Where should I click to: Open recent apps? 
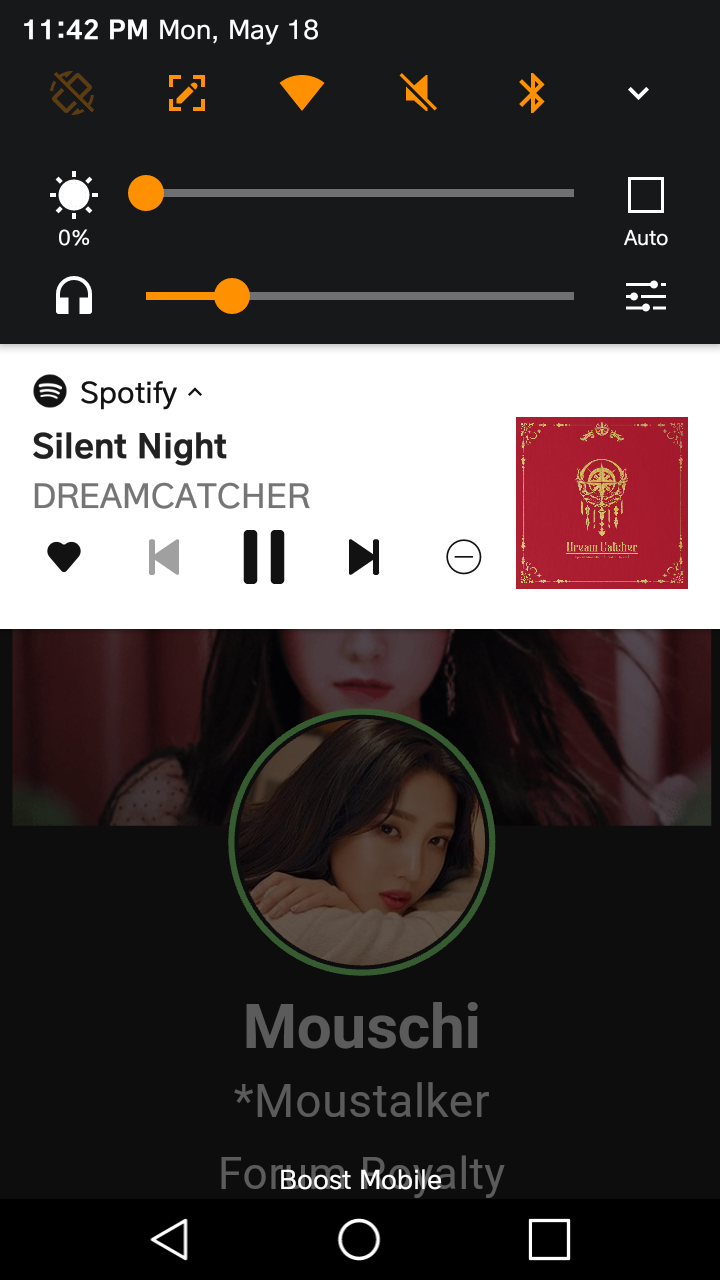pos(549,1240)
